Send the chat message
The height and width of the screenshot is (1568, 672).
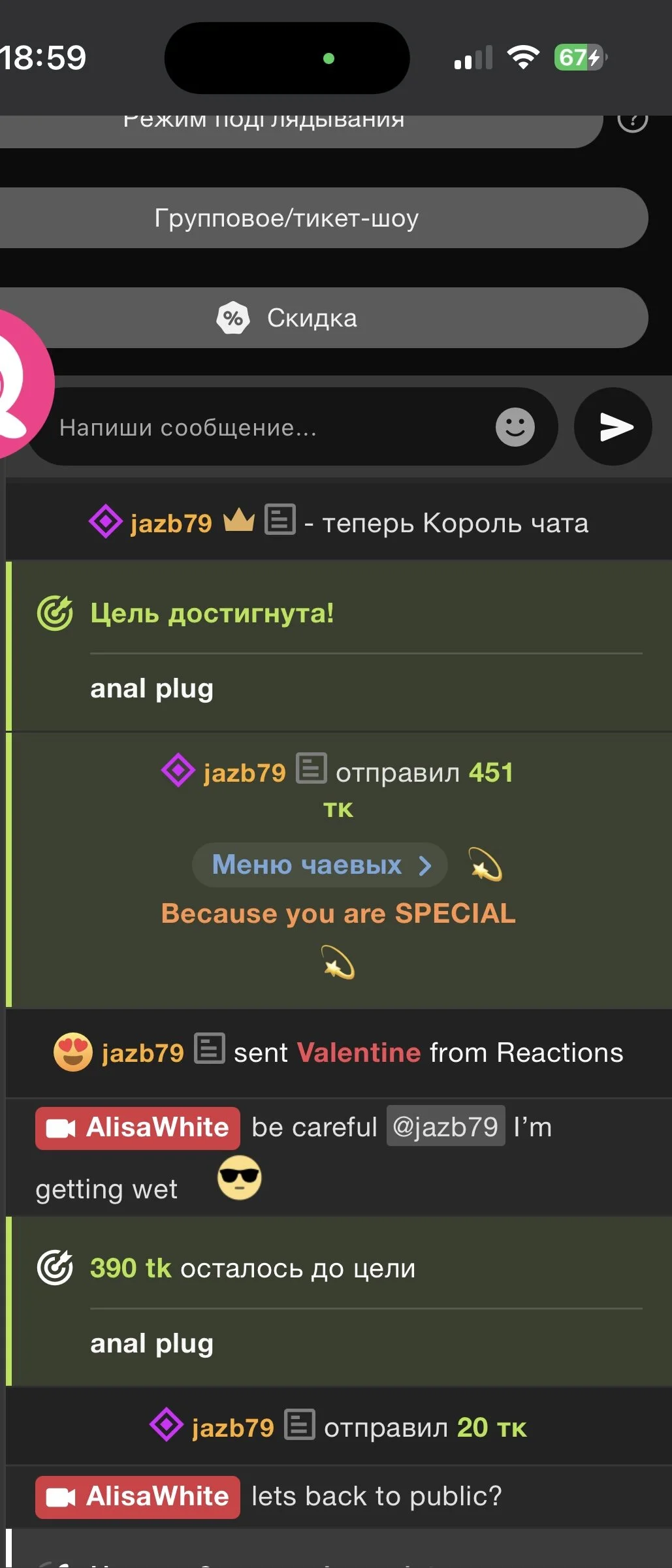[x=613, y=427]
